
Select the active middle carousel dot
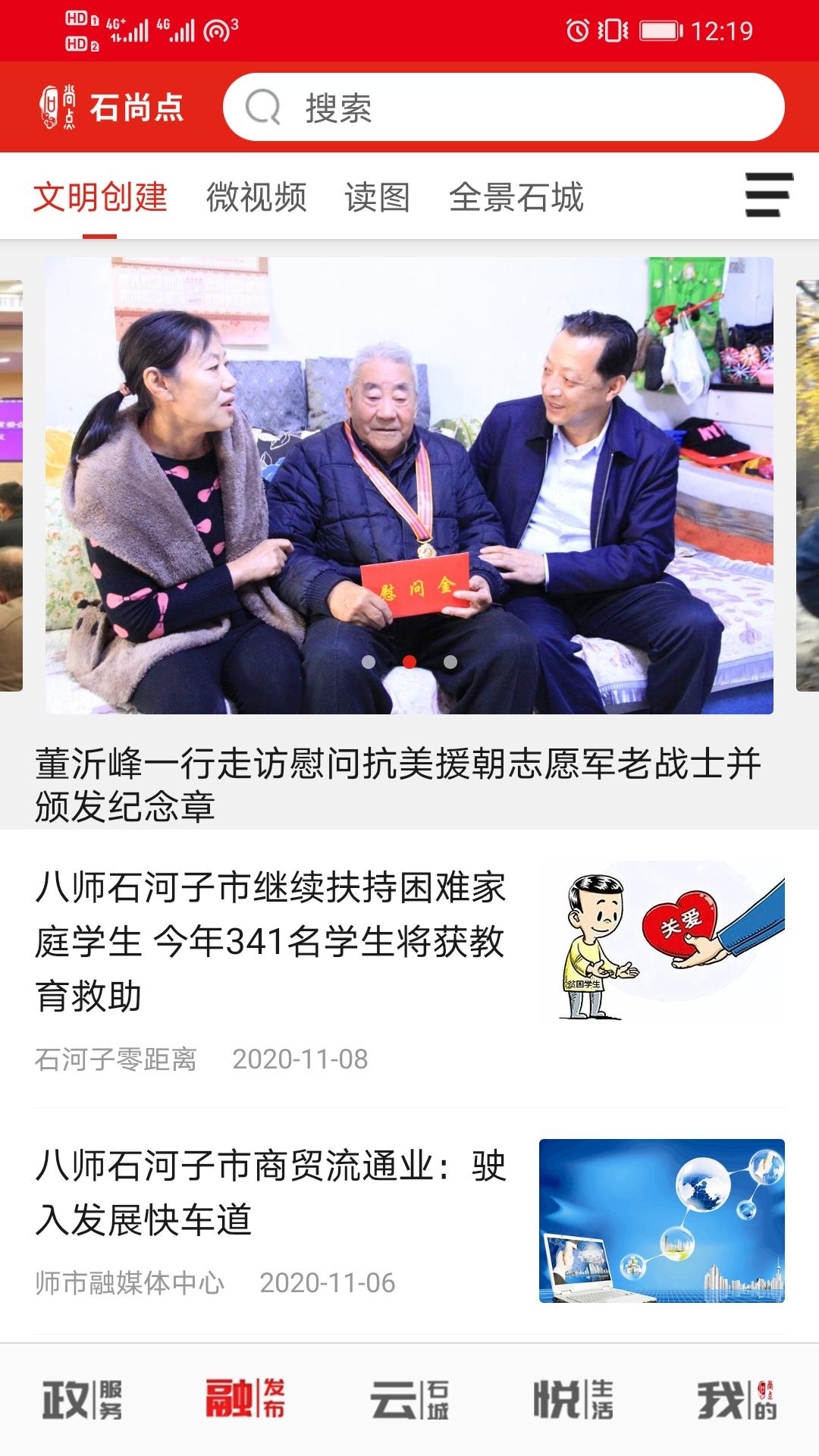[x=411, y=662]
